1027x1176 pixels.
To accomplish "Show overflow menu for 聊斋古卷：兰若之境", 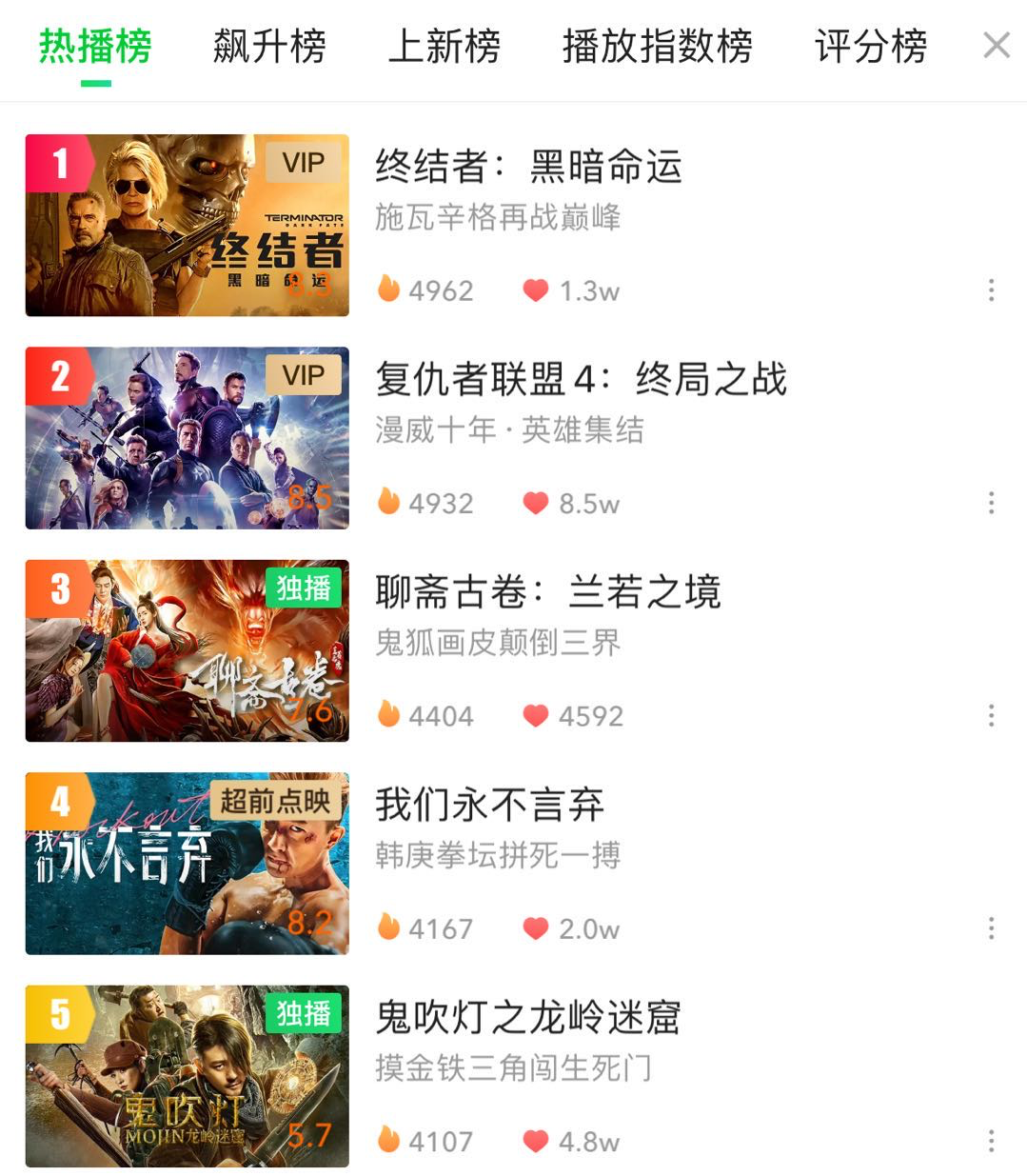I will pos(991,715).
